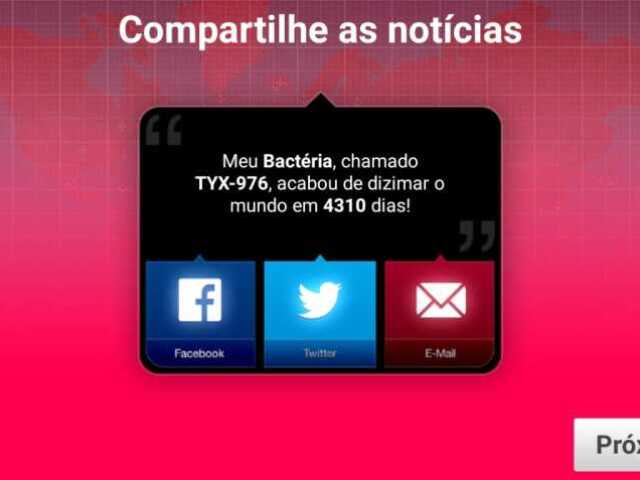The width and height of the screenshot is (640, 480).
Task: Share the news via Twitter
Action: (320, 311)
